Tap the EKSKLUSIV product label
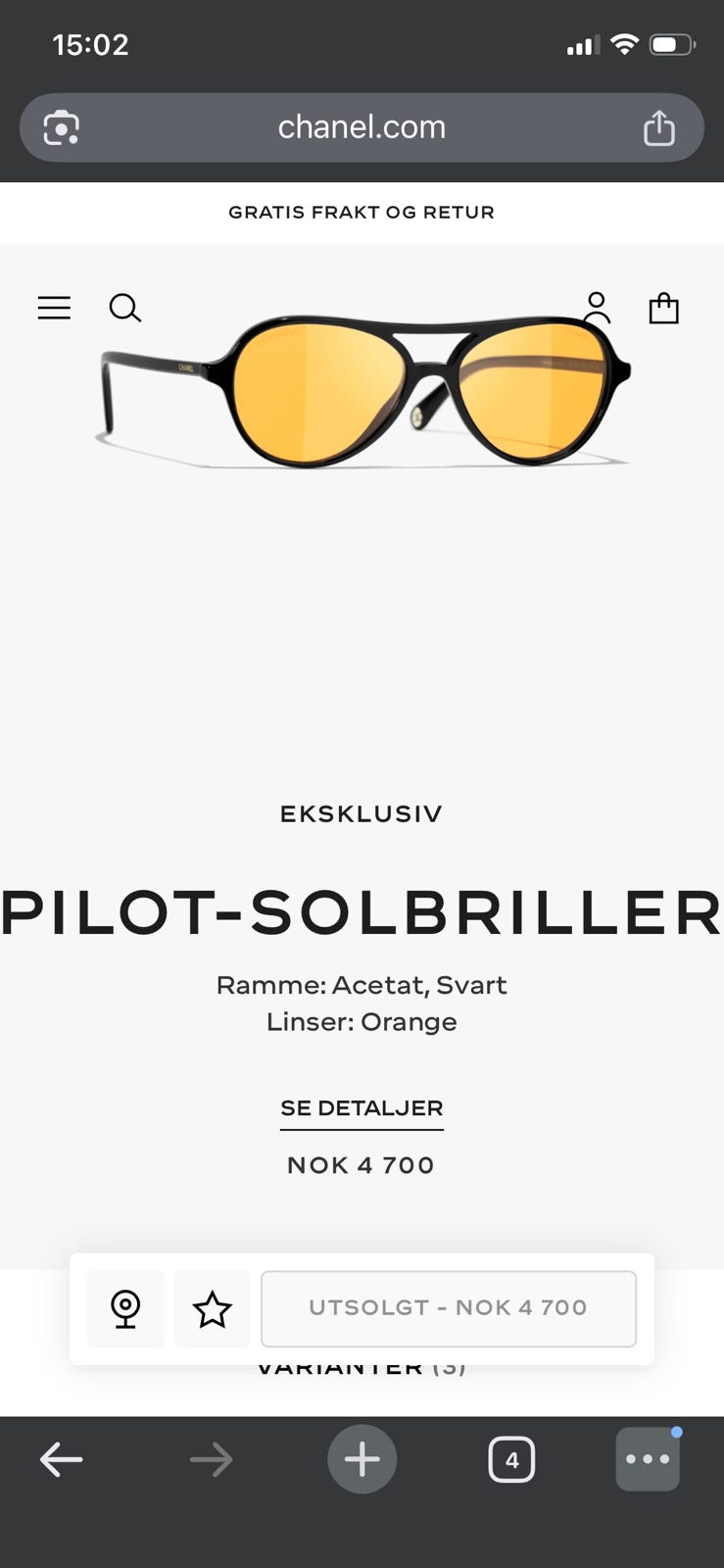 coord(362,813)
